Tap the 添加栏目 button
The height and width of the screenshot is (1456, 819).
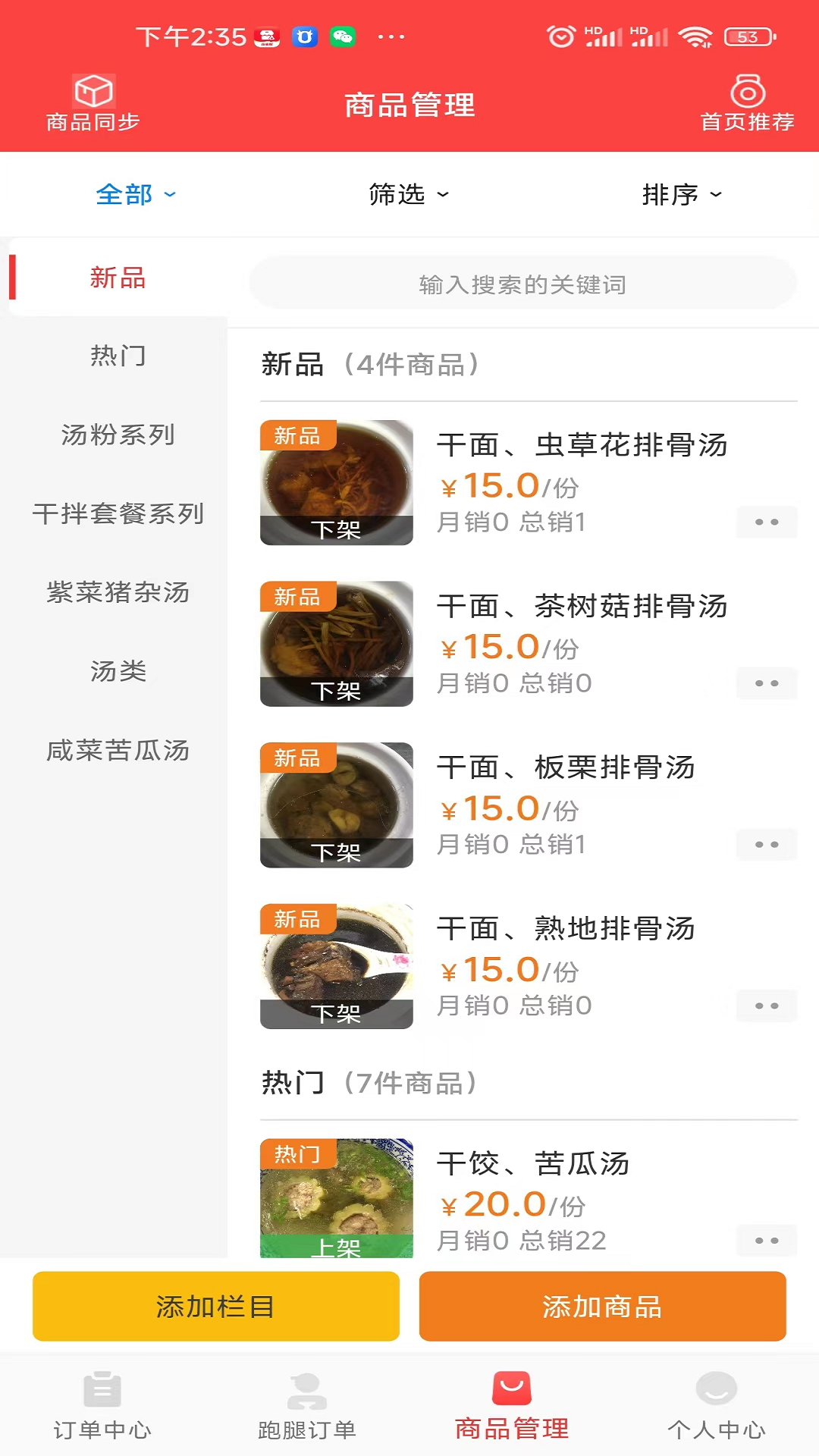coord(215,1306)
